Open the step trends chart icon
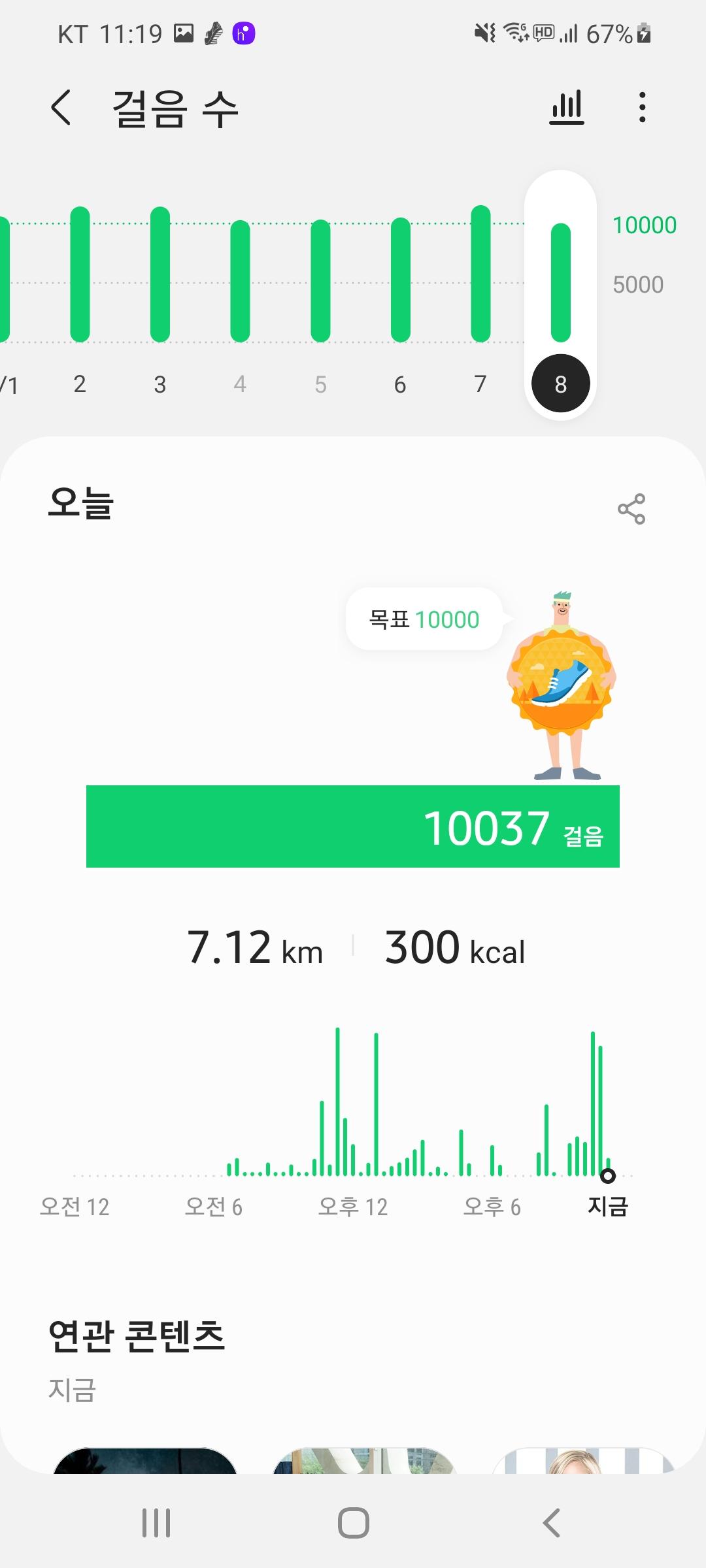This screenshot has height=1568, width=706. pyautogui.click(x=566, y=108)
